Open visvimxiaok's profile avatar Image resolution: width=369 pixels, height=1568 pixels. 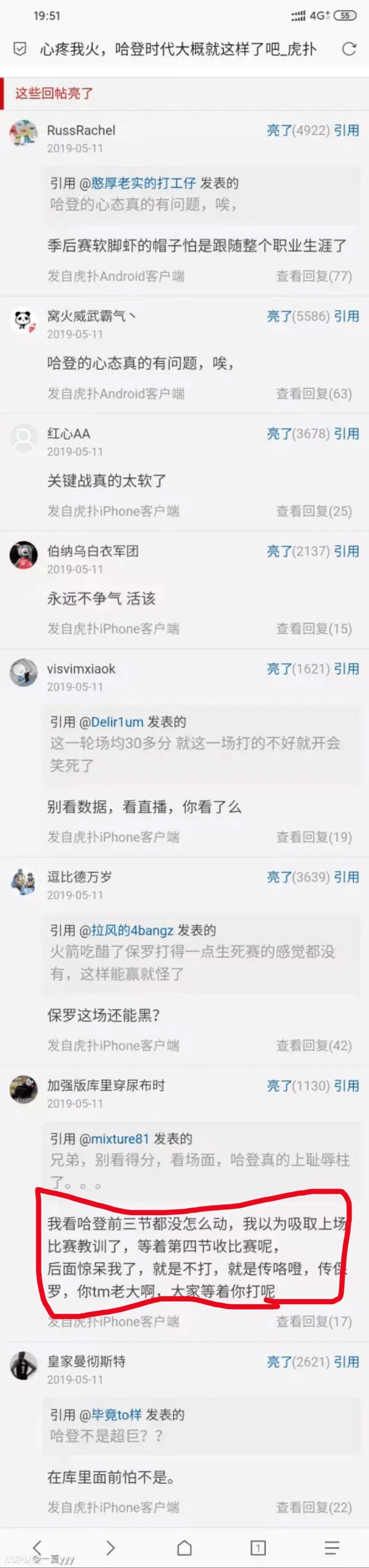pyautogui.click(x=24, y=672)
